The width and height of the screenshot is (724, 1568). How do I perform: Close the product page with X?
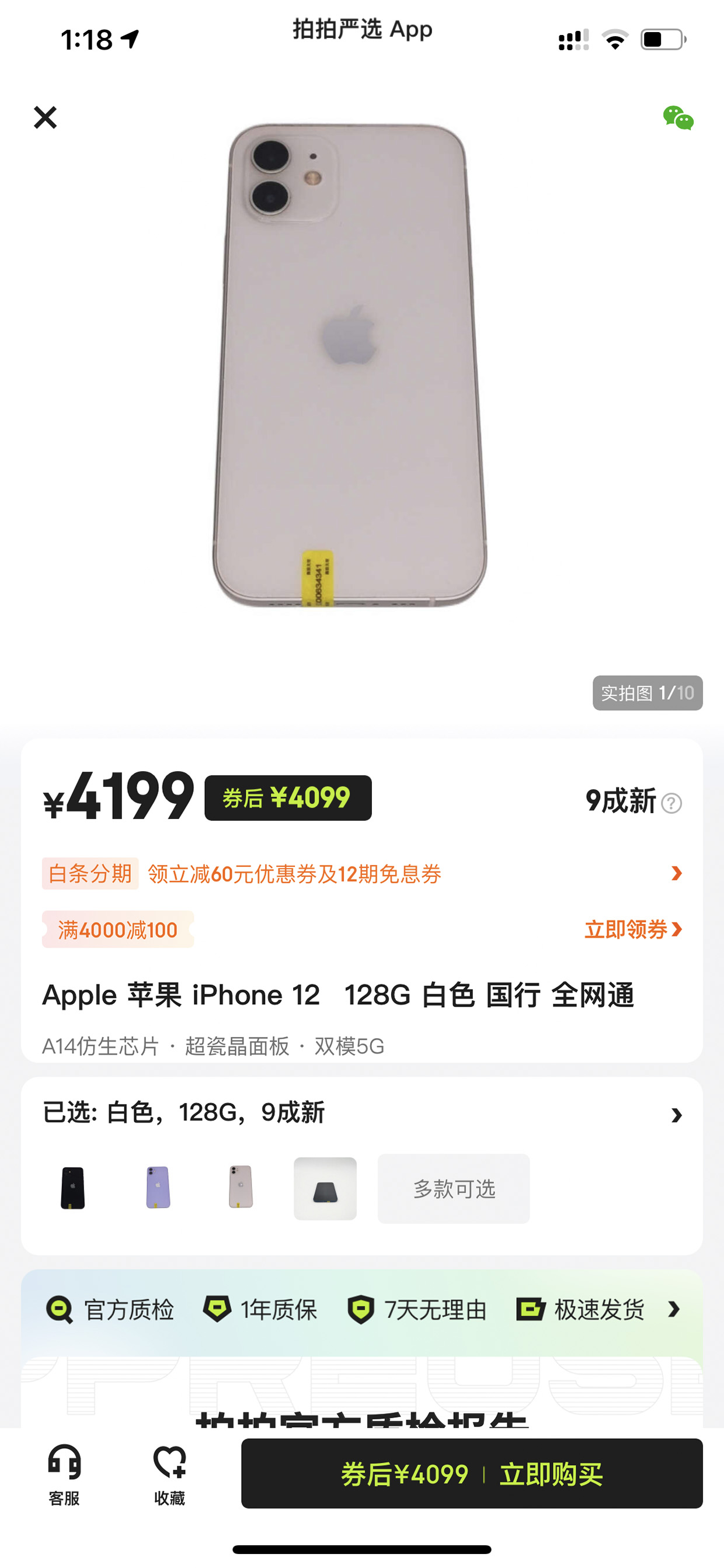pos(45,117)
